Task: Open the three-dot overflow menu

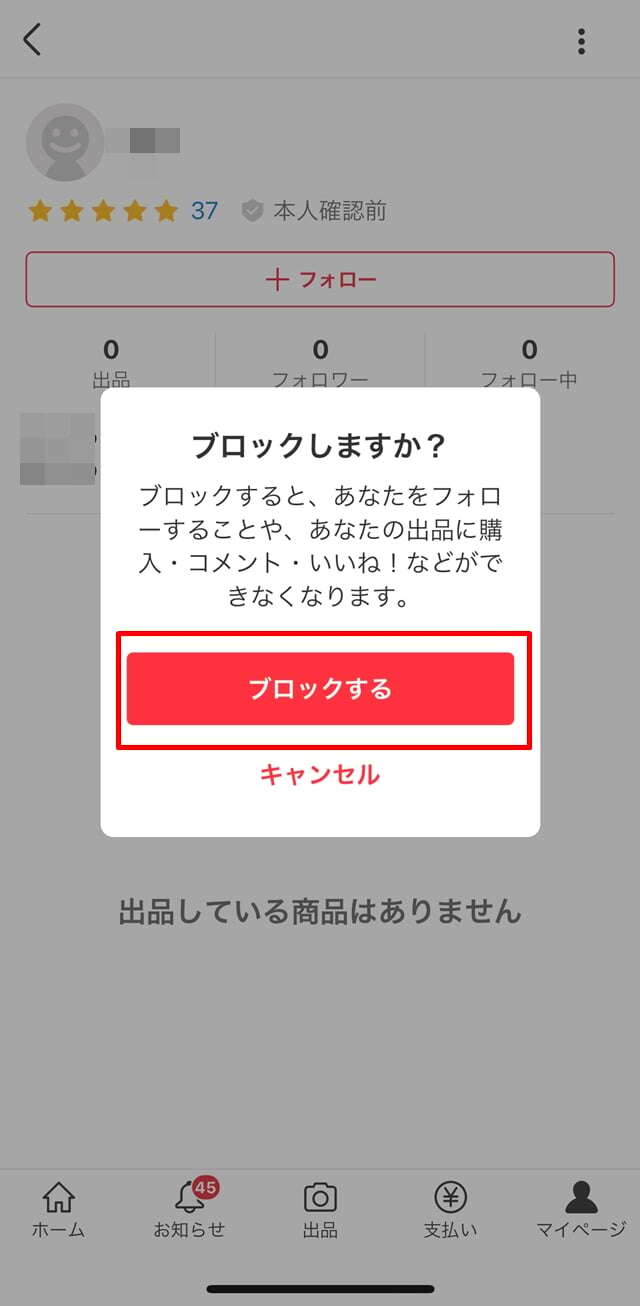Action: (581, 41)
